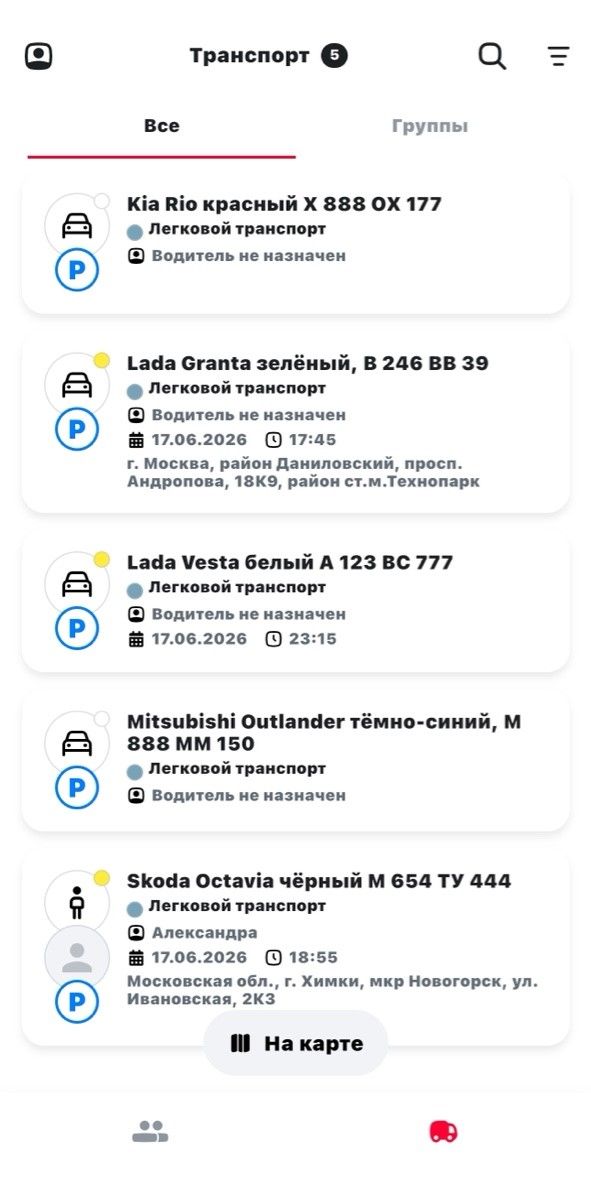Screen dimensions: 591x1182
Task: Switch to the Группы tab
Action: tap(430, 126)
